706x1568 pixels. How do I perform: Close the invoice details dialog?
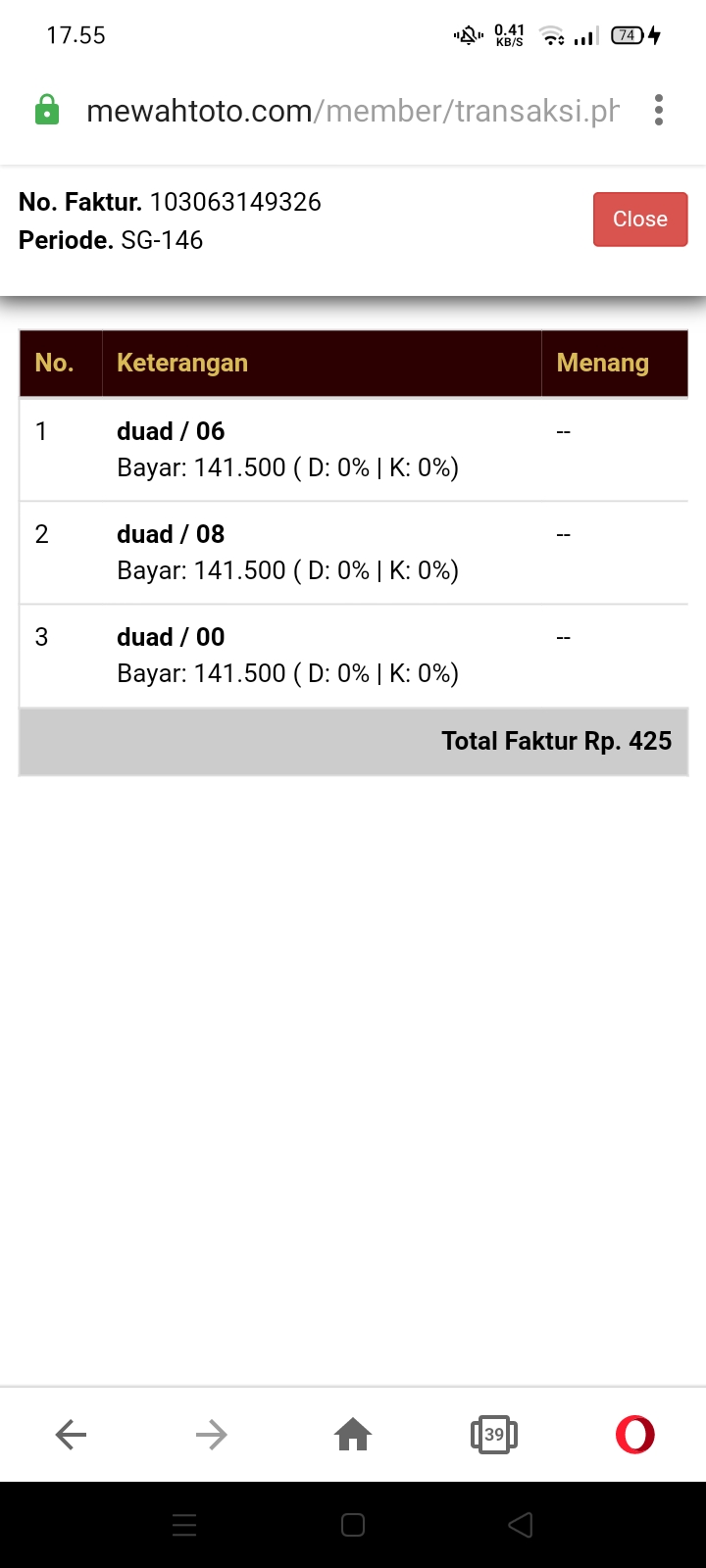[x=639, y=220]
